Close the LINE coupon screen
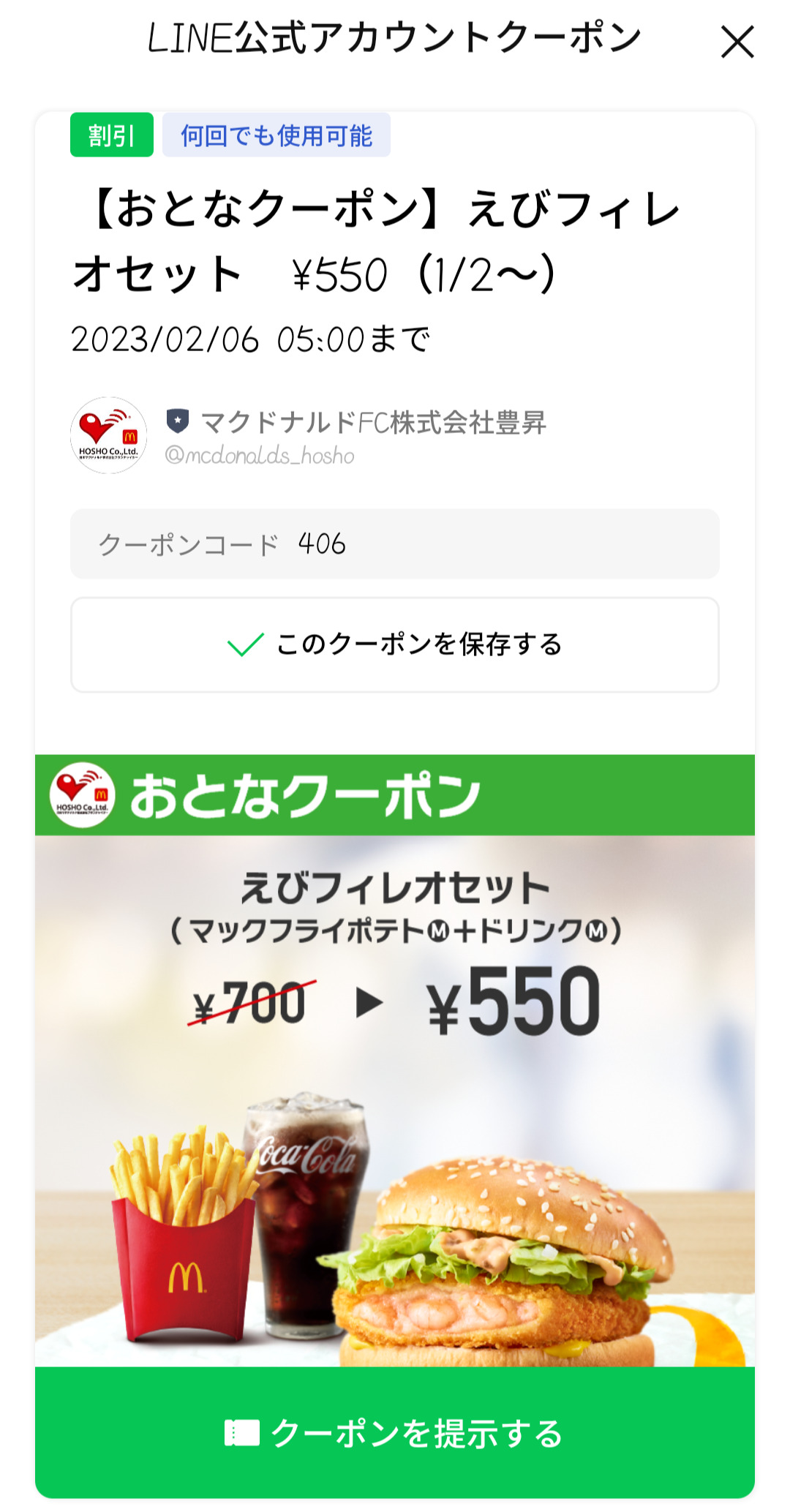Screen dimensions: 790x1512 (737, 42)
